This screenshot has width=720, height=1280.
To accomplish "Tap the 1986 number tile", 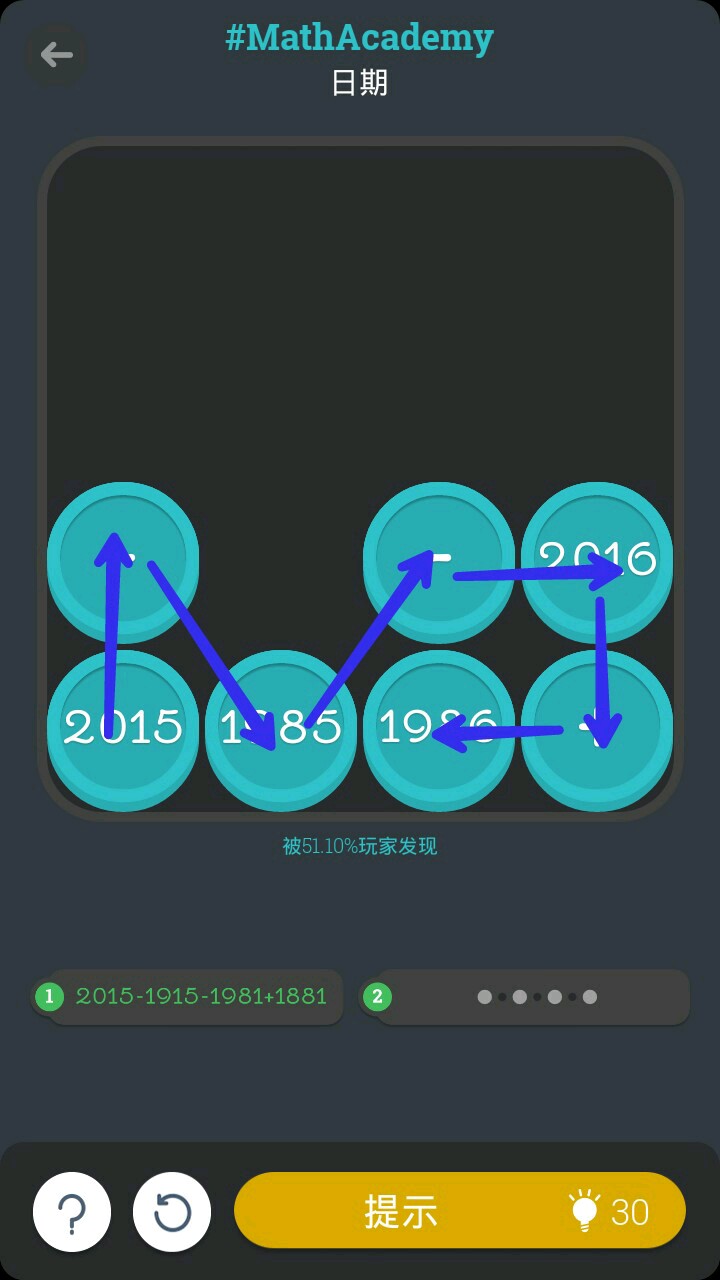I will 438,726.
